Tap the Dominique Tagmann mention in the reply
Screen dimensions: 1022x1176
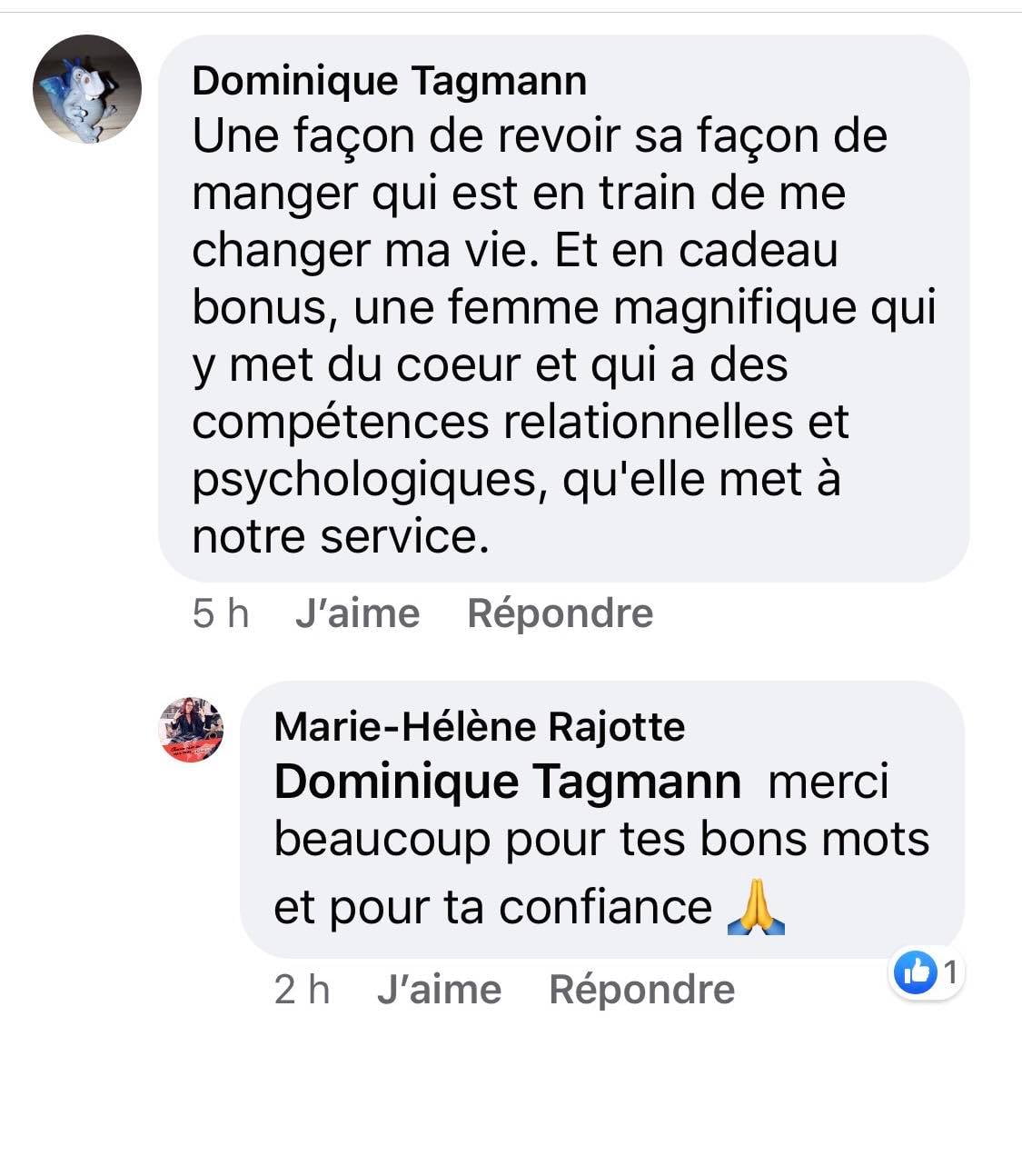point(507,782)
